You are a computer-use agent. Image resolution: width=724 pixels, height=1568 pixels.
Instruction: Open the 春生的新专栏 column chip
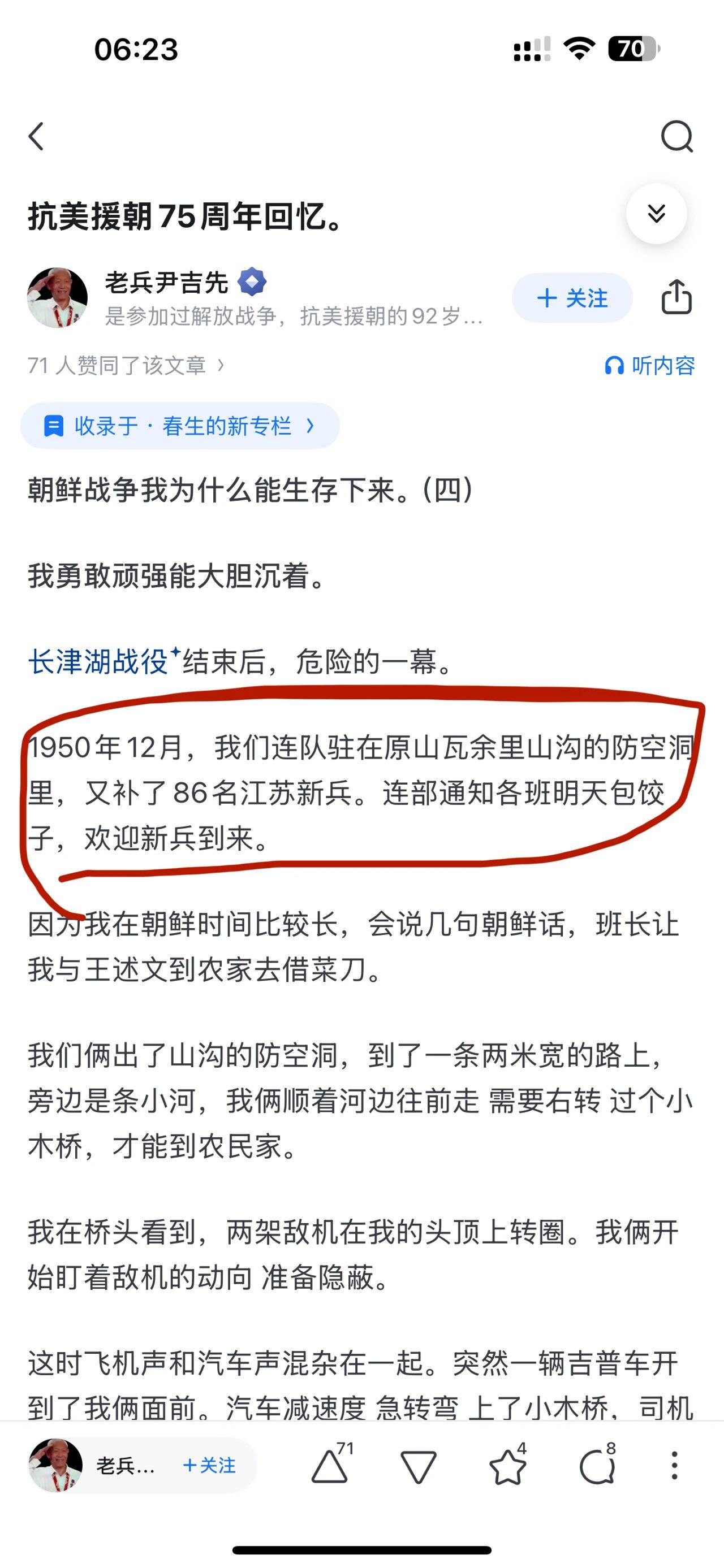180,426
